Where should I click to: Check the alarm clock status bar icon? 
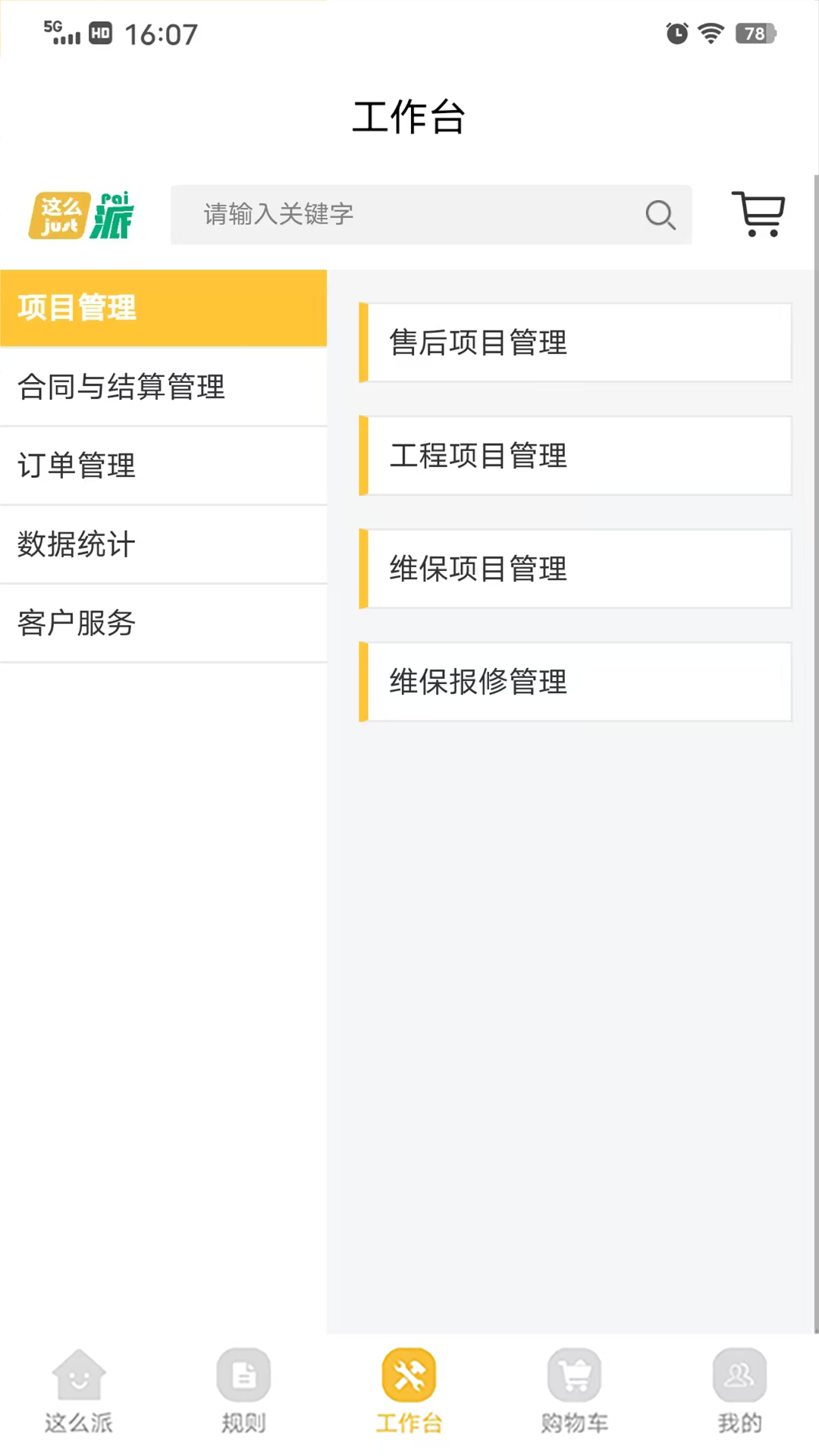(x=675, y=33)
